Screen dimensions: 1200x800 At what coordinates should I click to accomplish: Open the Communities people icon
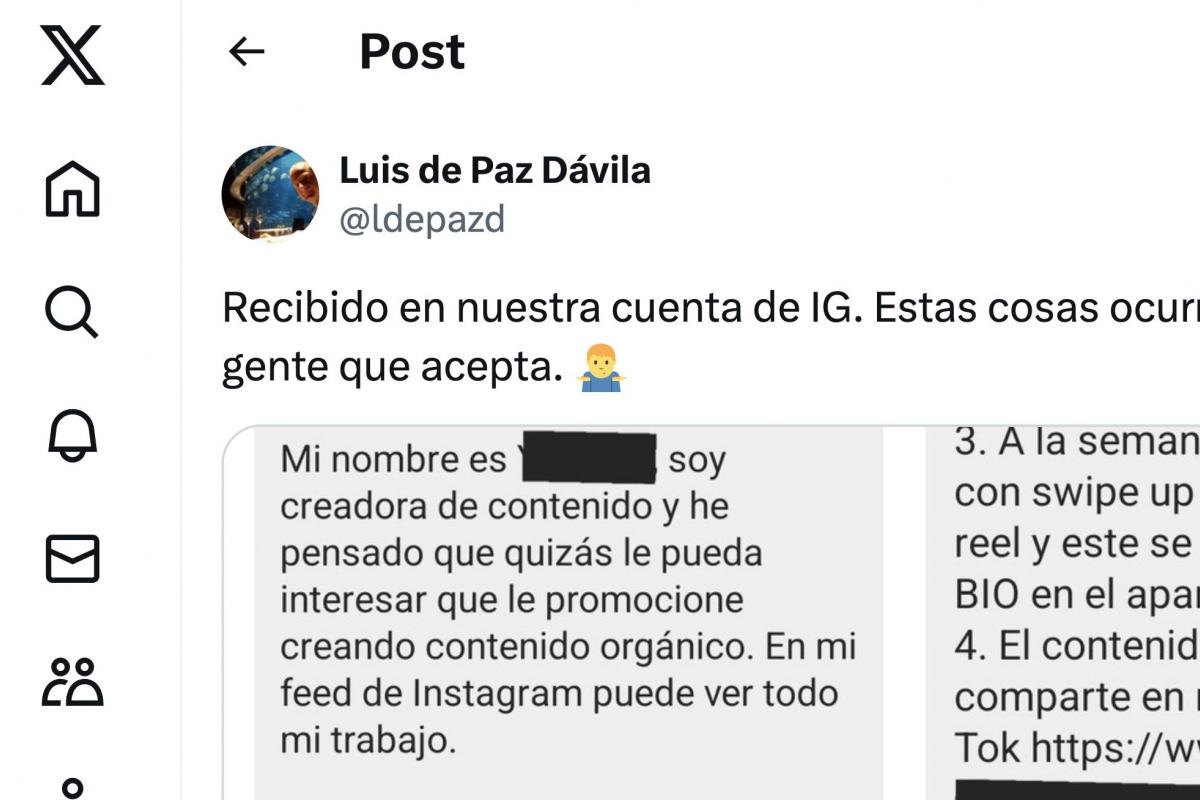pos(72,682)
